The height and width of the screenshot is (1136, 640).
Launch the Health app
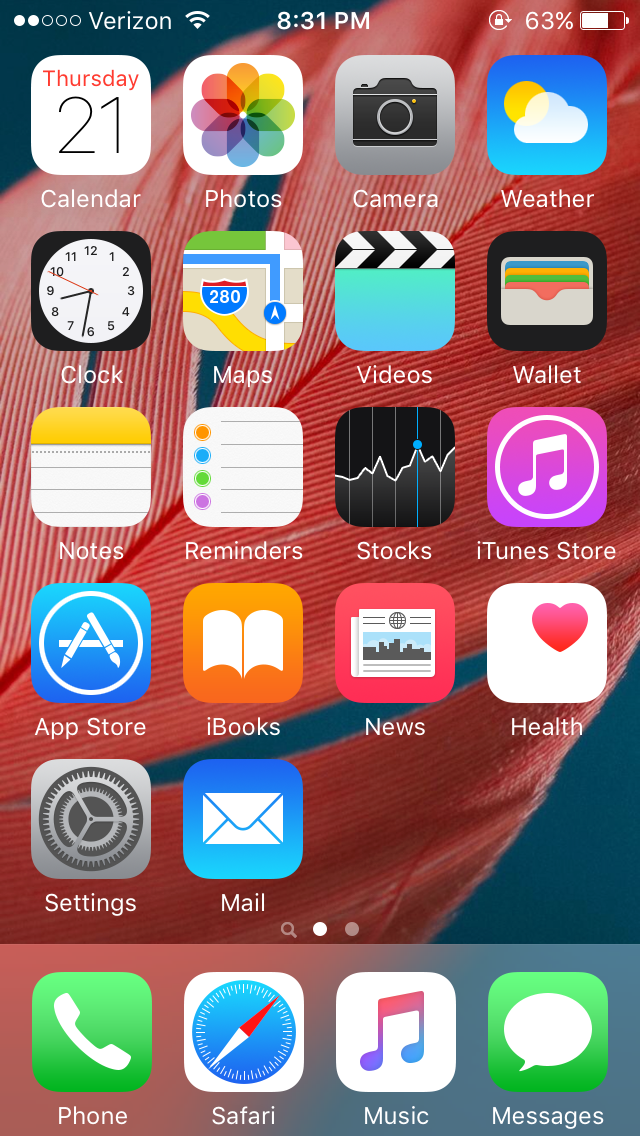tap(547, 643)
